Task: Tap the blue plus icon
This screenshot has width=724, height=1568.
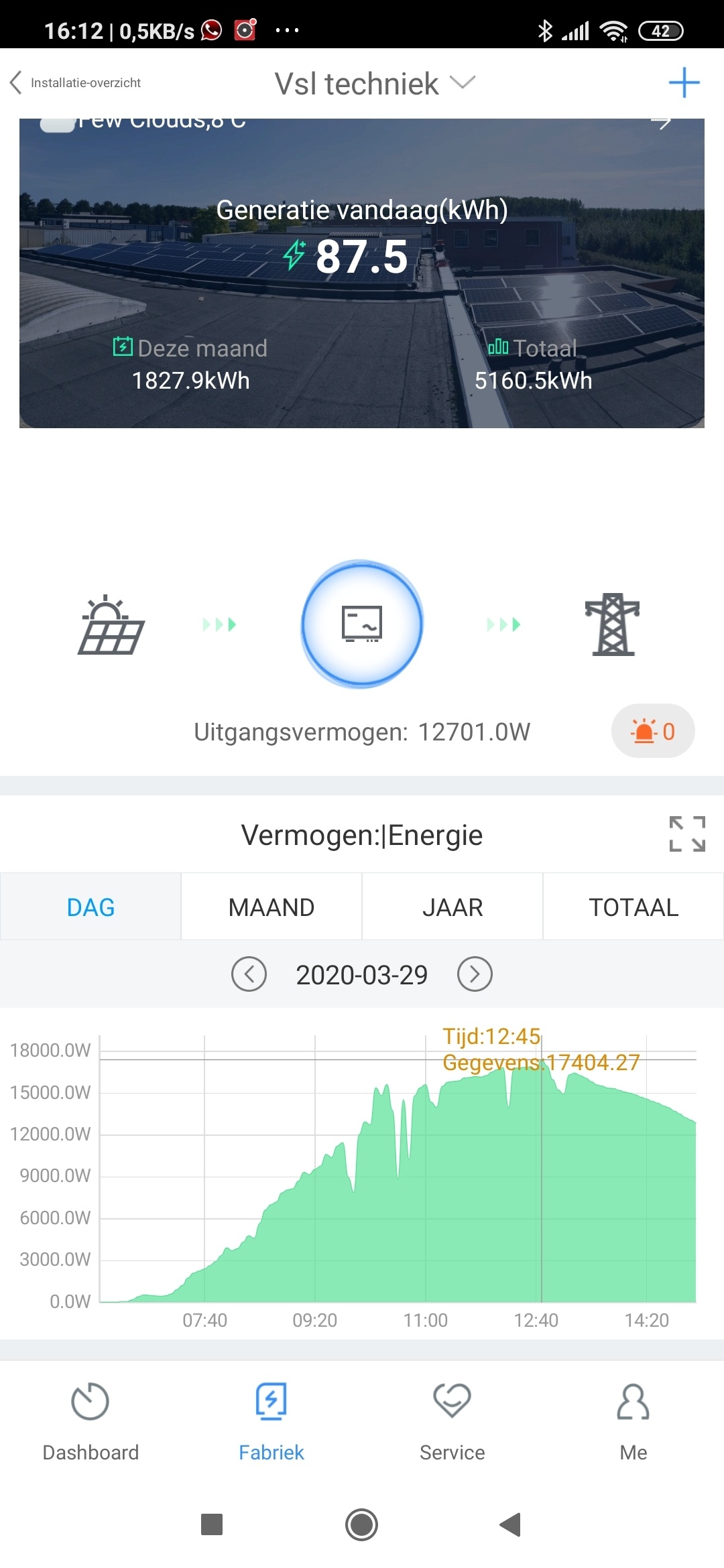Action: [x=684, y=82]
